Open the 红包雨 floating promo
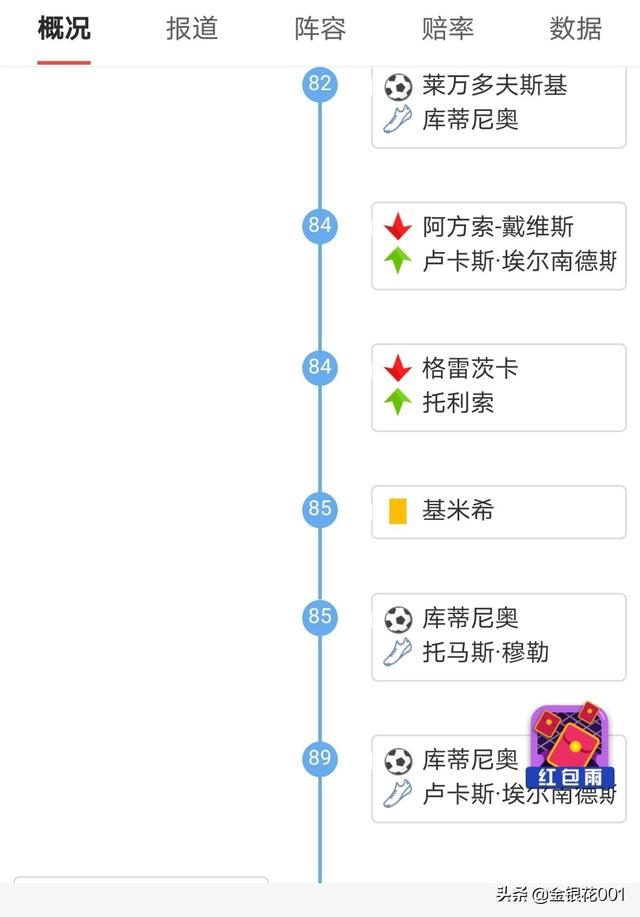 (570, 746)
